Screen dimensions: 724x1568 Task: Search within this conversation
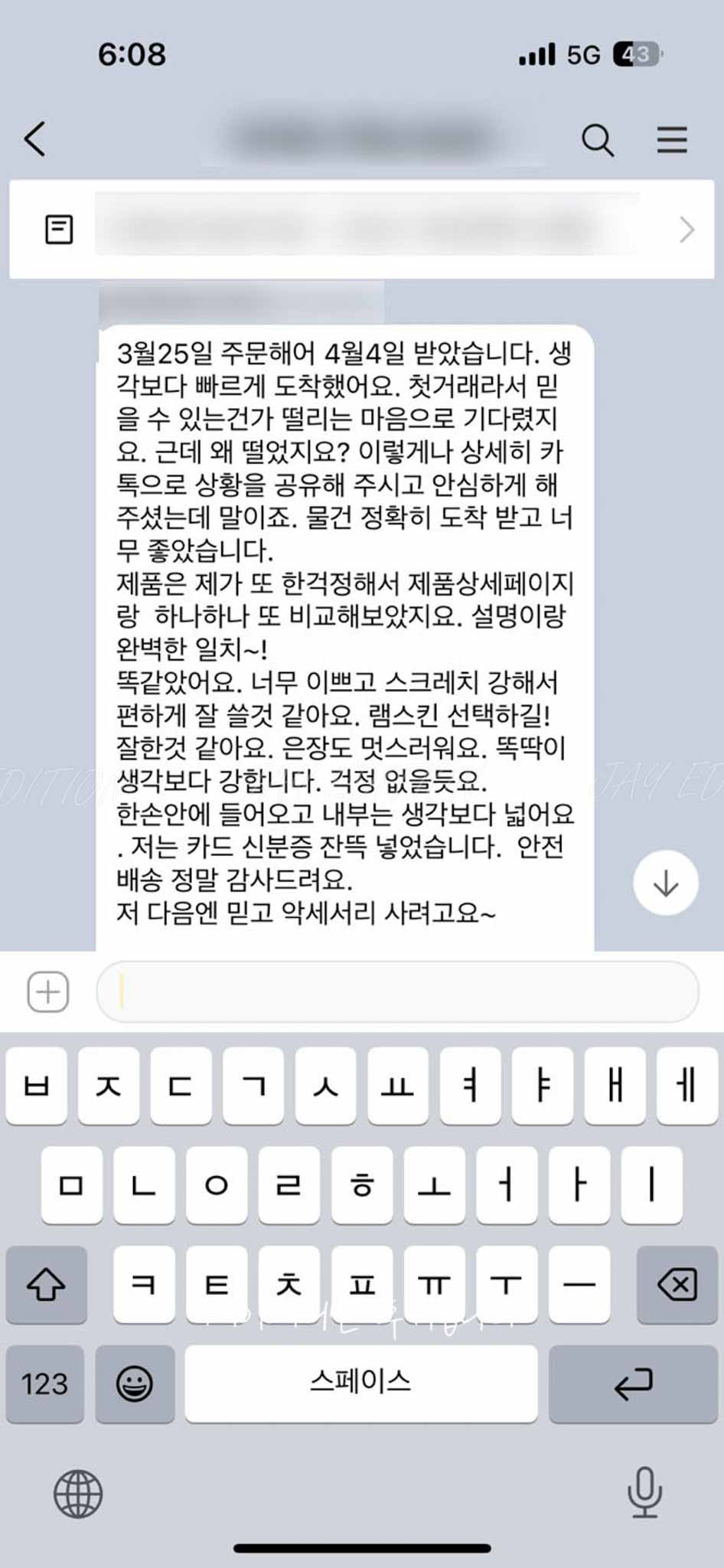pyautogui.click(x=597, y=140)
